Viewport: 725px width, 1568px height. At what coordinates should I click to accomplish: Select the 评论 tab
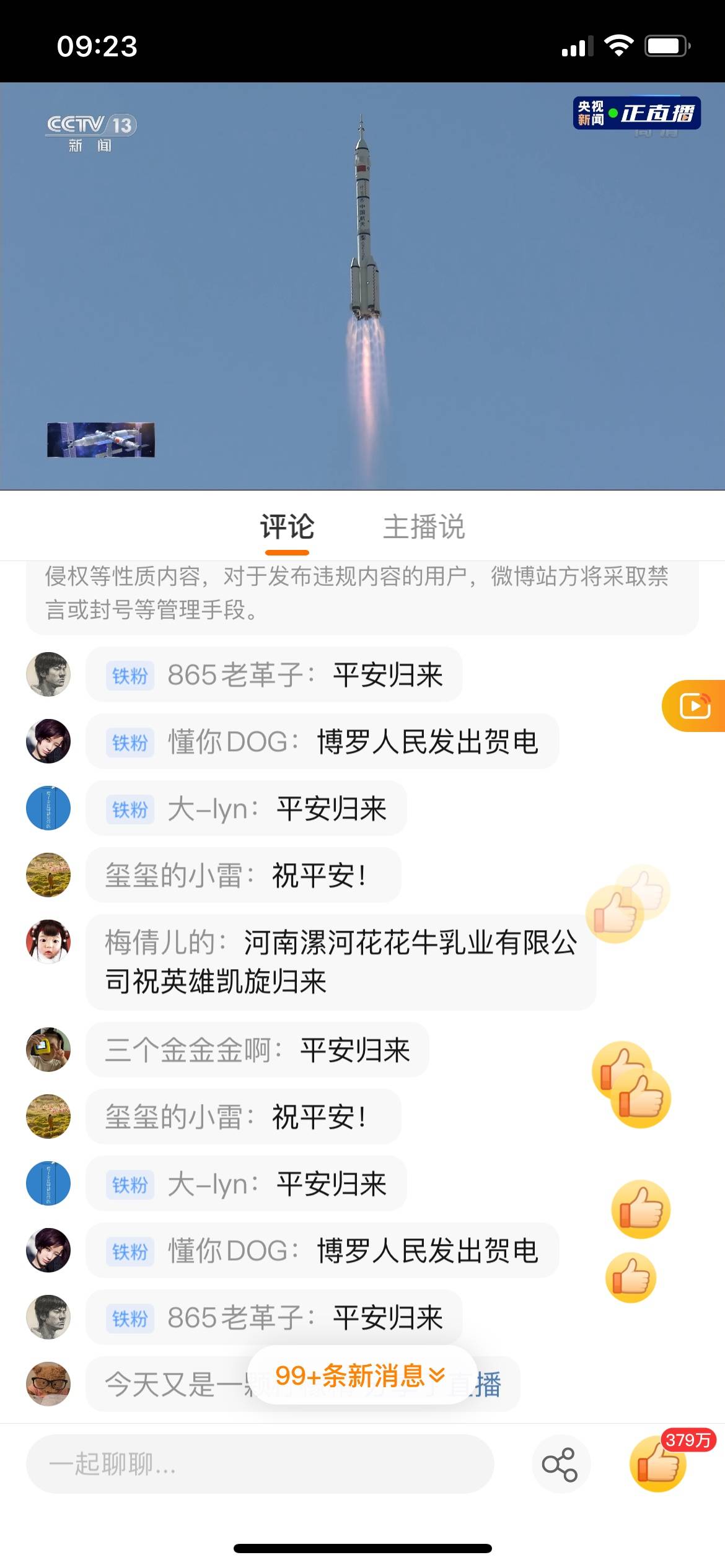coord(287,527)
